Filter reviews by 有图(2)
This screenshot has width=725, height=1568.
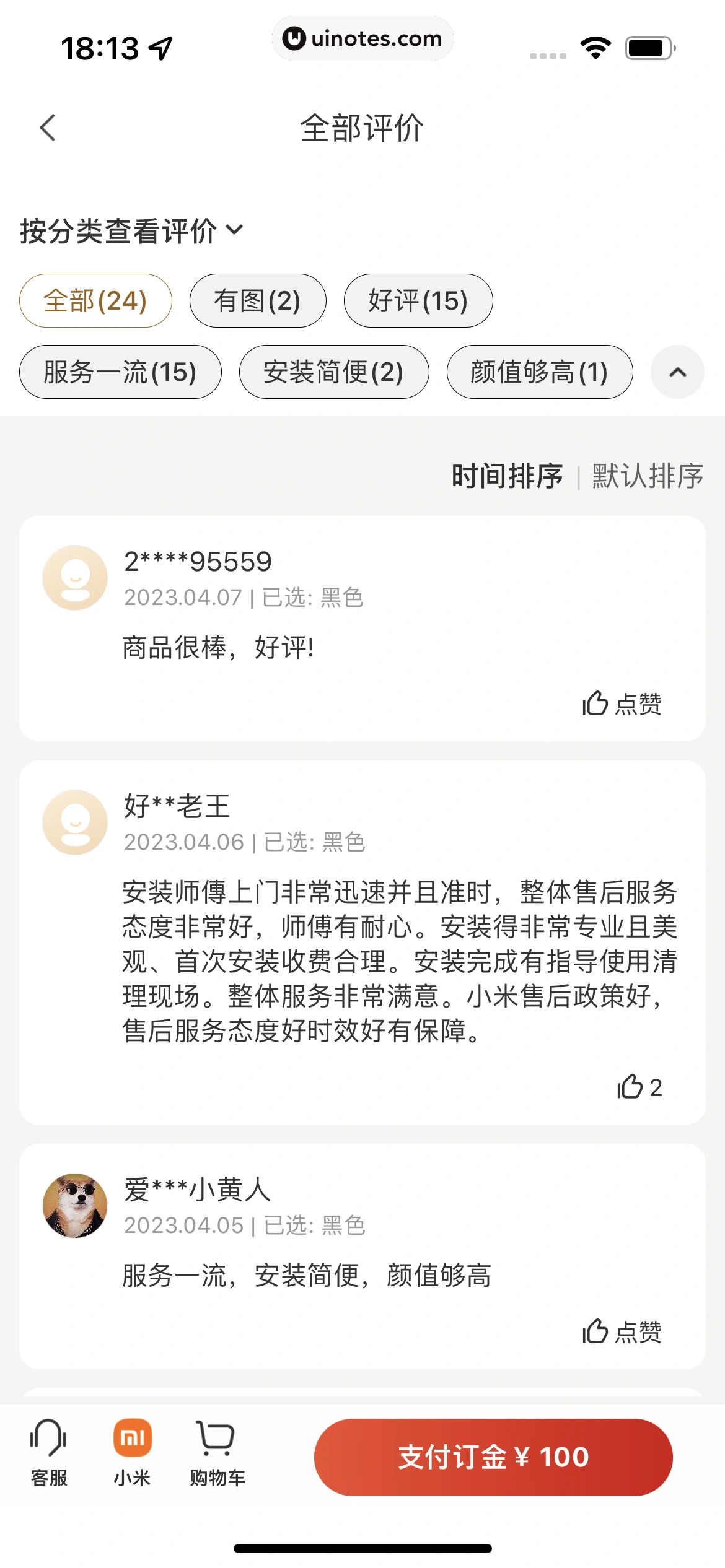pos(258,301)
